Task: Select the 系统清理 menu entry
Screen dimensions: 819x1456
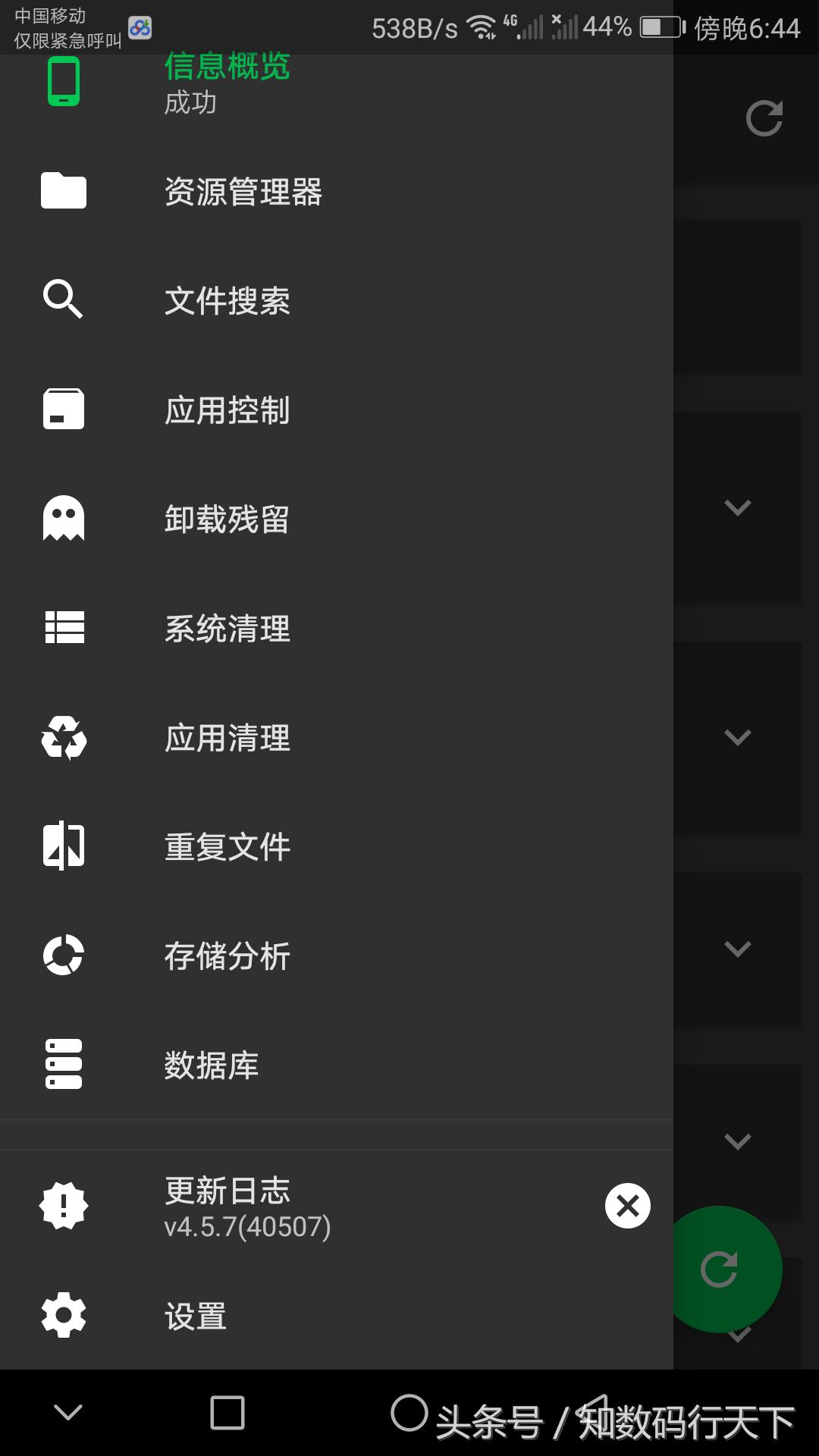Action: (x=227, y=628)
